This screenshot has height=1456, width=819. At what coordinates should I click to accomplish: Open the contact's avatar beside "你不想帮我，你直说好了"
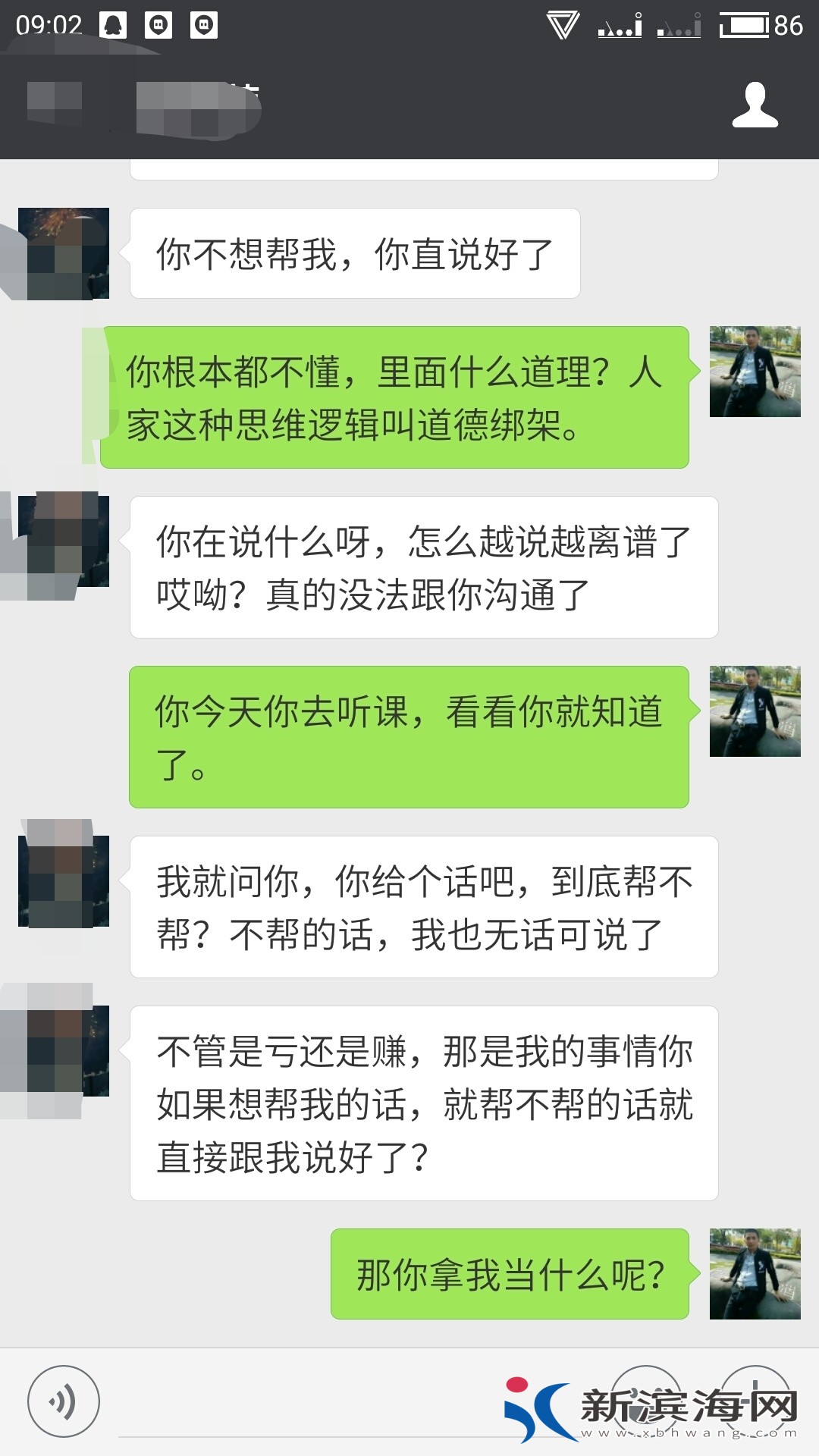click(64, 253)
